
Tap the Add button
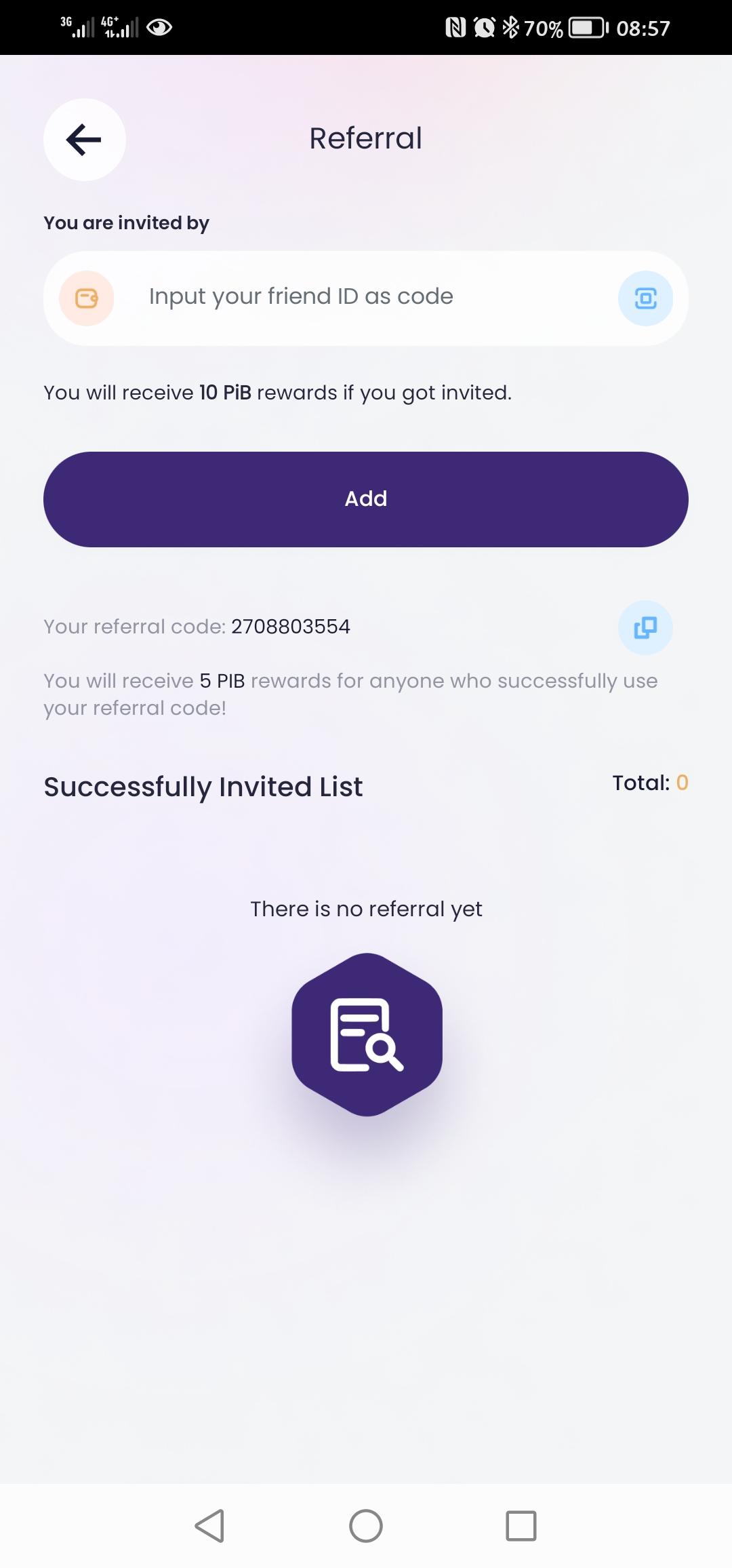tap(366, 499)
